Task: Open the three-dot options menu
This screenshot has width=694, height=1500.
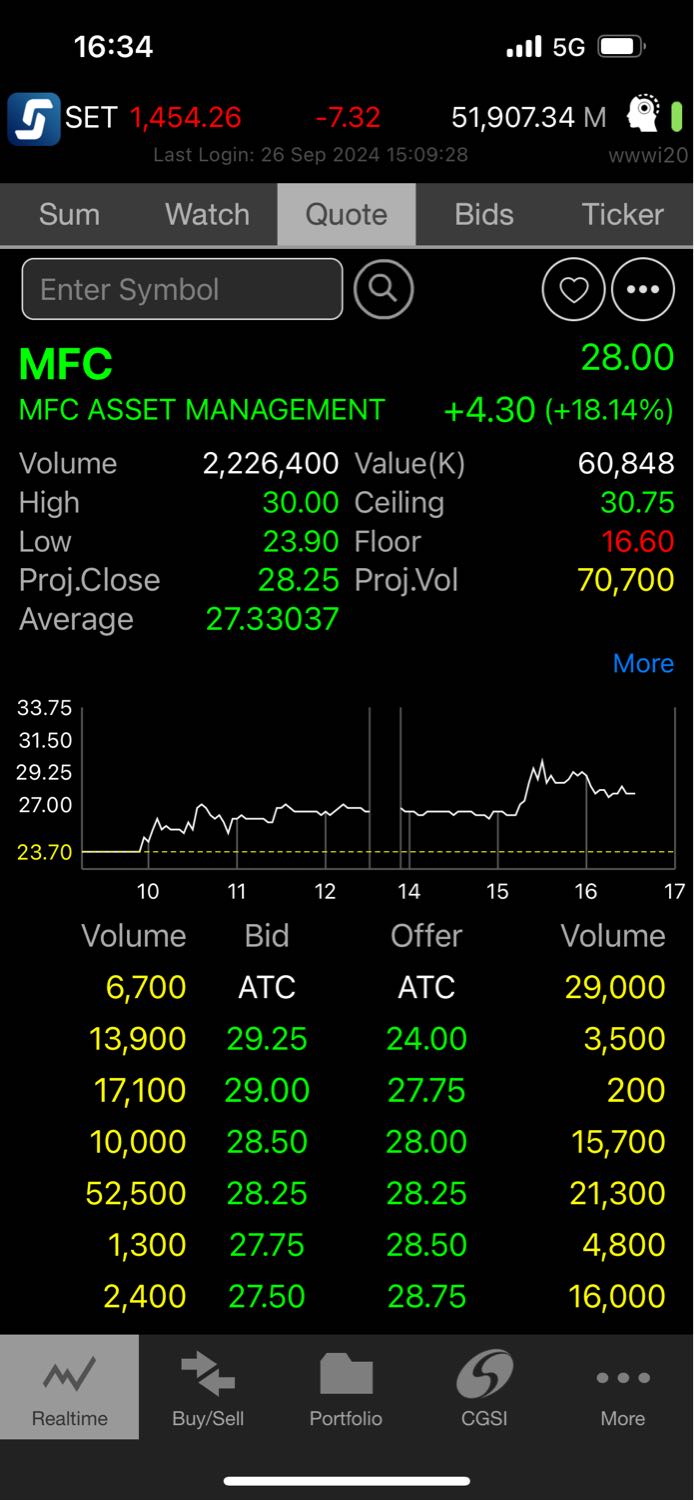Action: 643,289
